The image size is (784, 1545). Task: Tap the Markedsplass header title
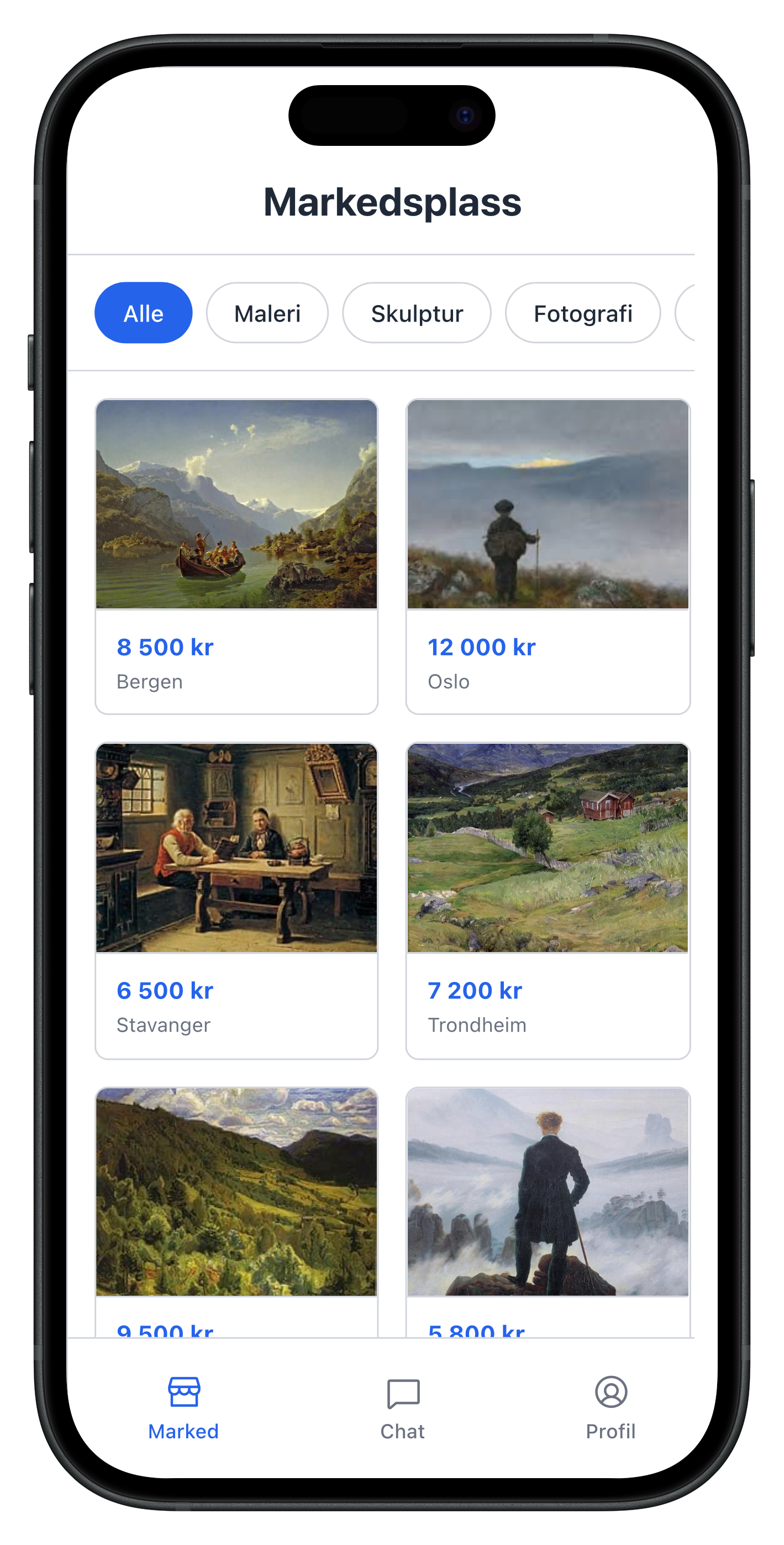tap(392, 202)
